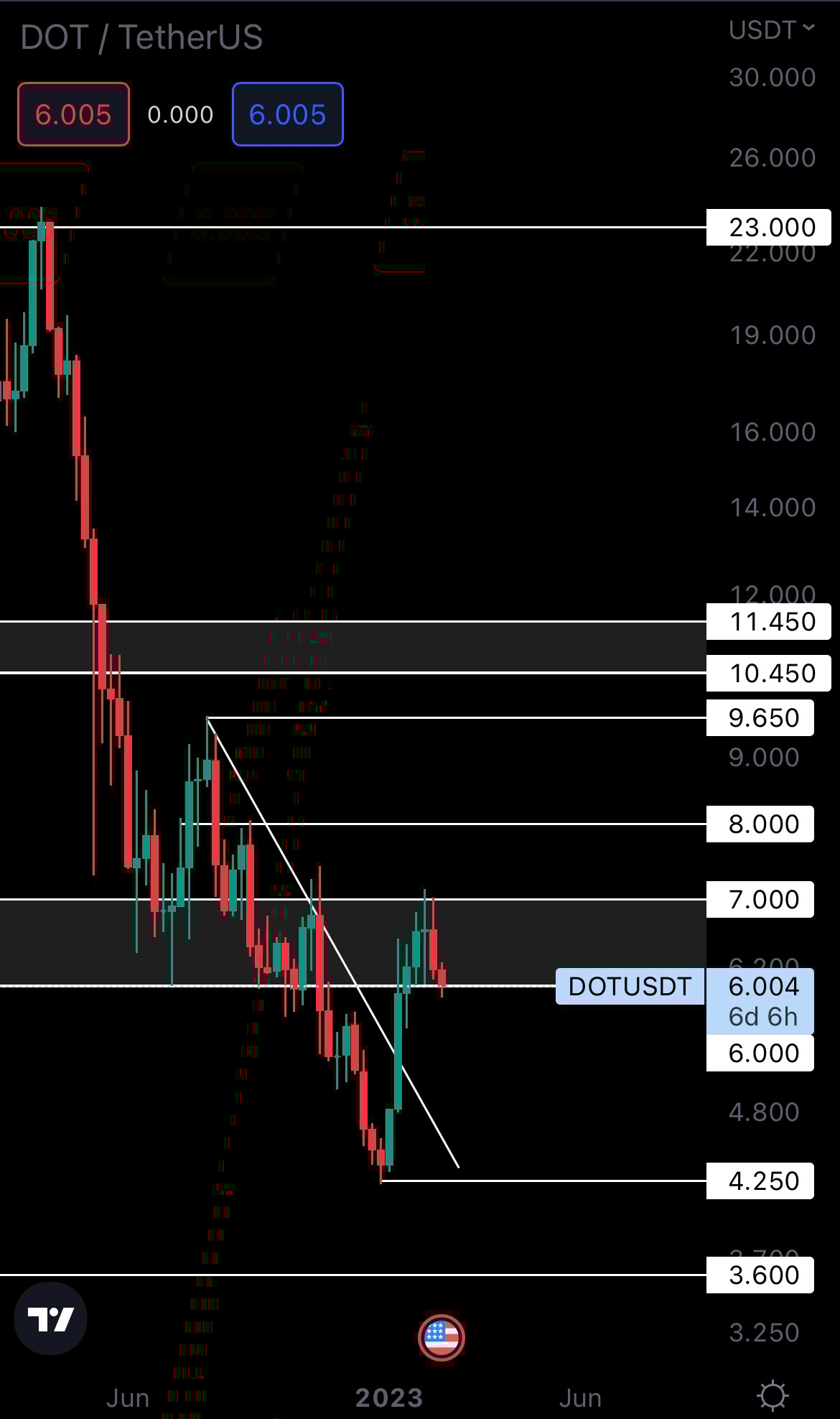This screenshot has height=1419, width=840.
Task: Open chart settings gear icon
Action: 773,1396
